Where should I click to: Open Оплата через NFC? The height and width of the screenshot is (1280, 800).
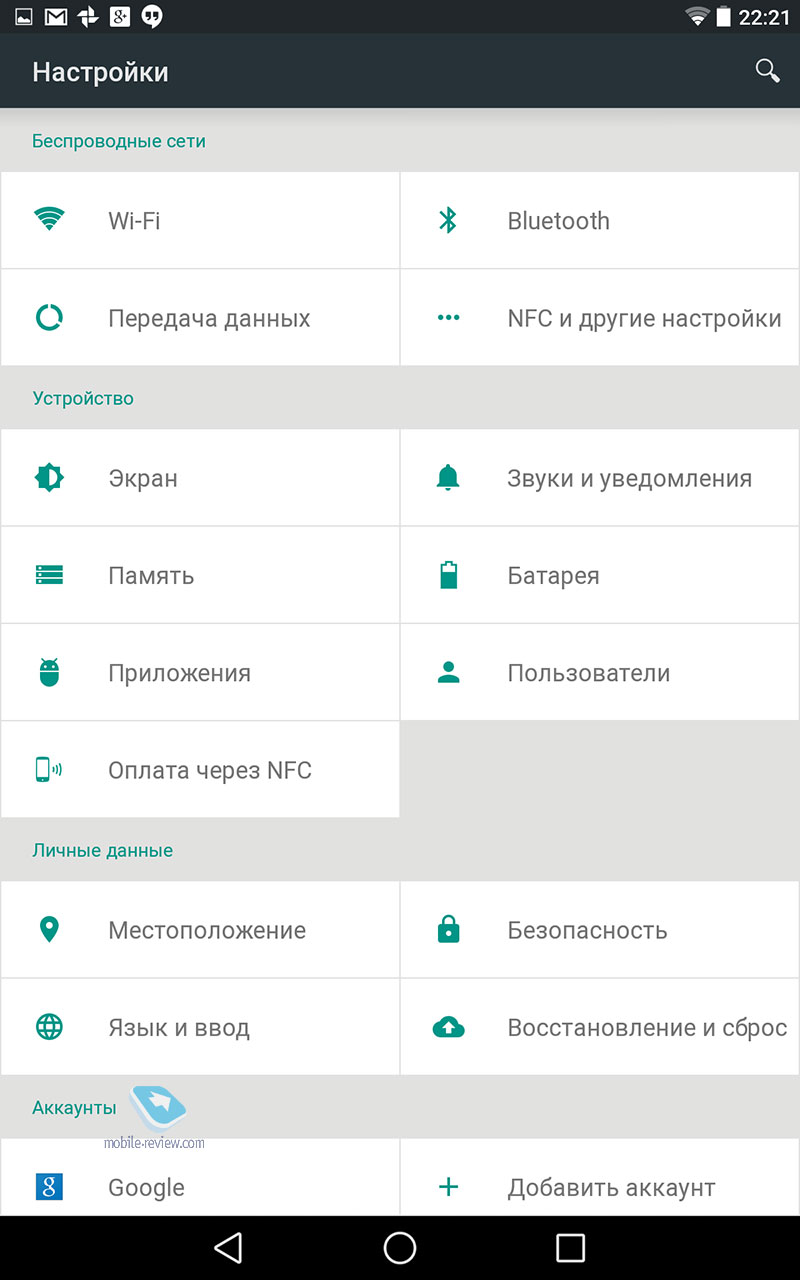200,770
